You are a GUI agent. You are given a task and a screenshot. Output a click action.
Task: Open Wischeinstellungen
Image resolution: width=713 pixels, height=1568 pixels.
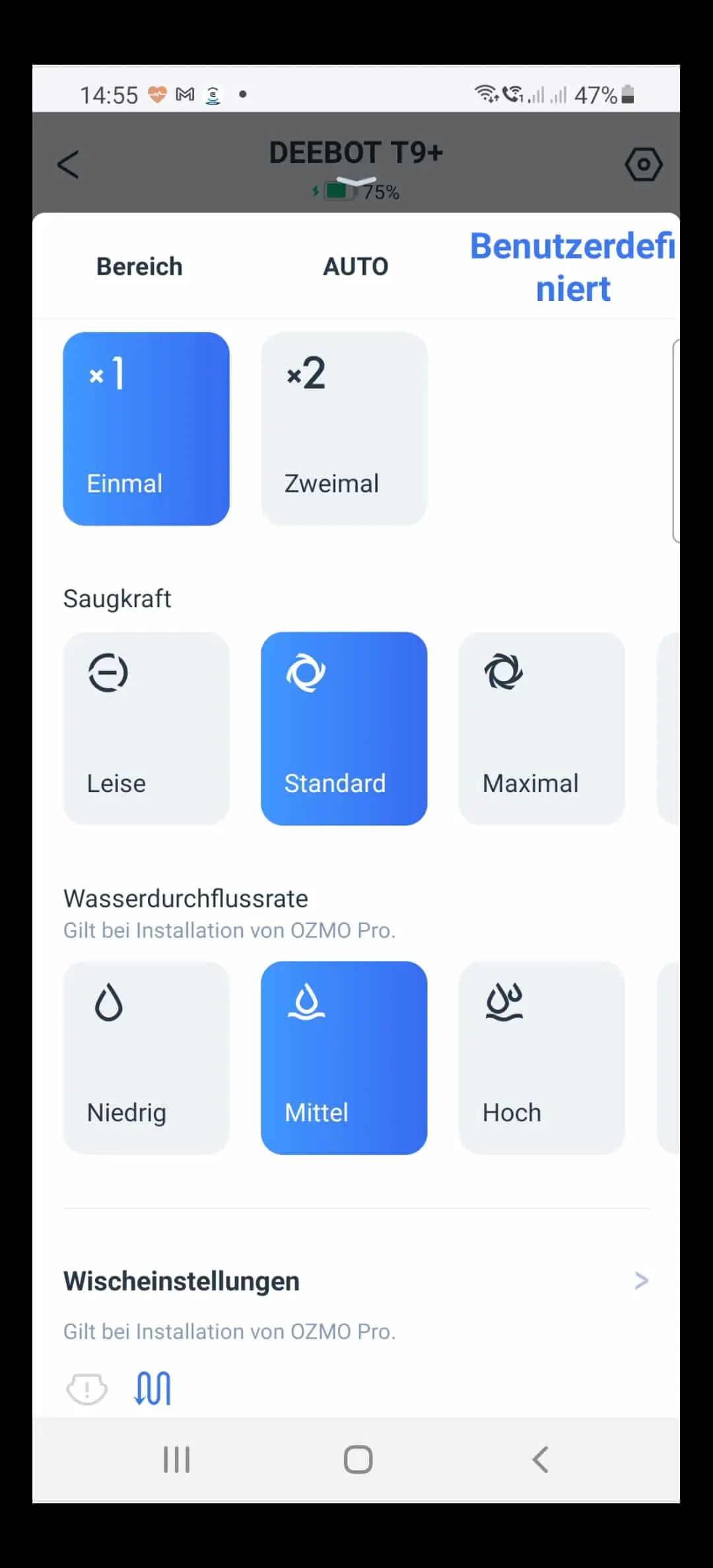356,1281
